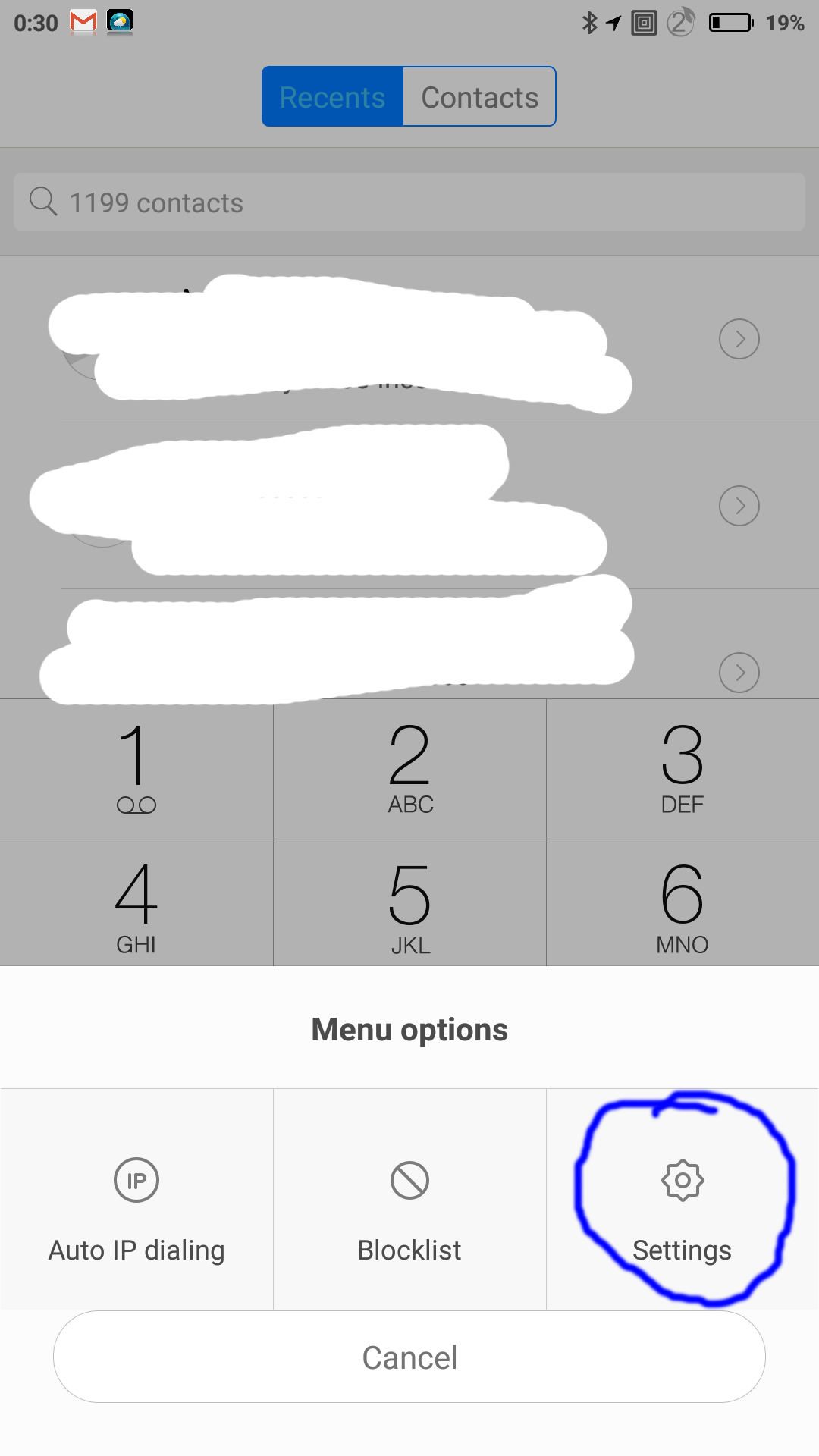Open the Blocklist option
Image resolution: width=819 pixels, height=1456 pixels.
pos(409,1200)
